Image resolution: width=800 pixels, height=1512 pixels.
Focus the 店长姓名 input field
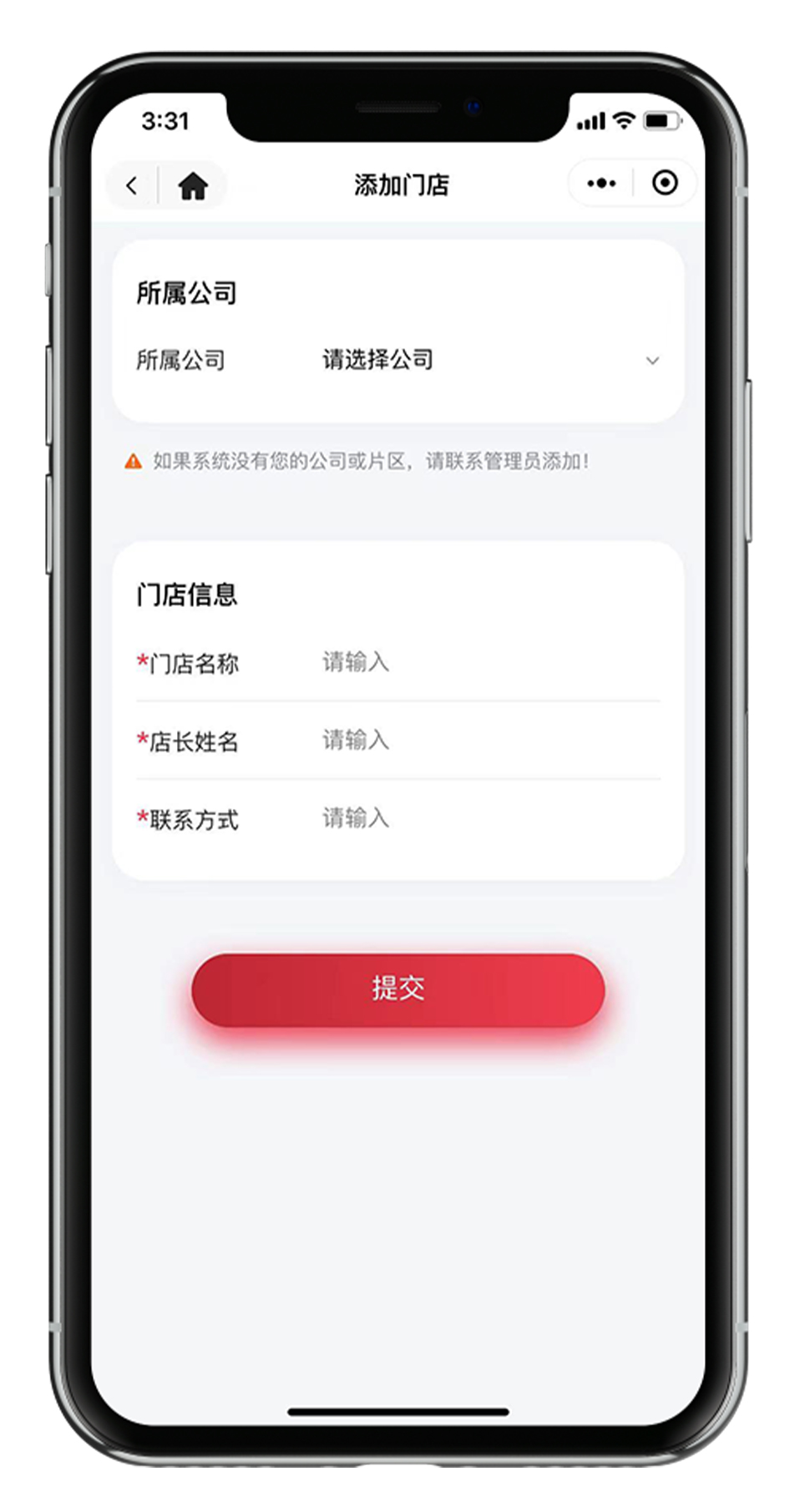pos(489,741)
